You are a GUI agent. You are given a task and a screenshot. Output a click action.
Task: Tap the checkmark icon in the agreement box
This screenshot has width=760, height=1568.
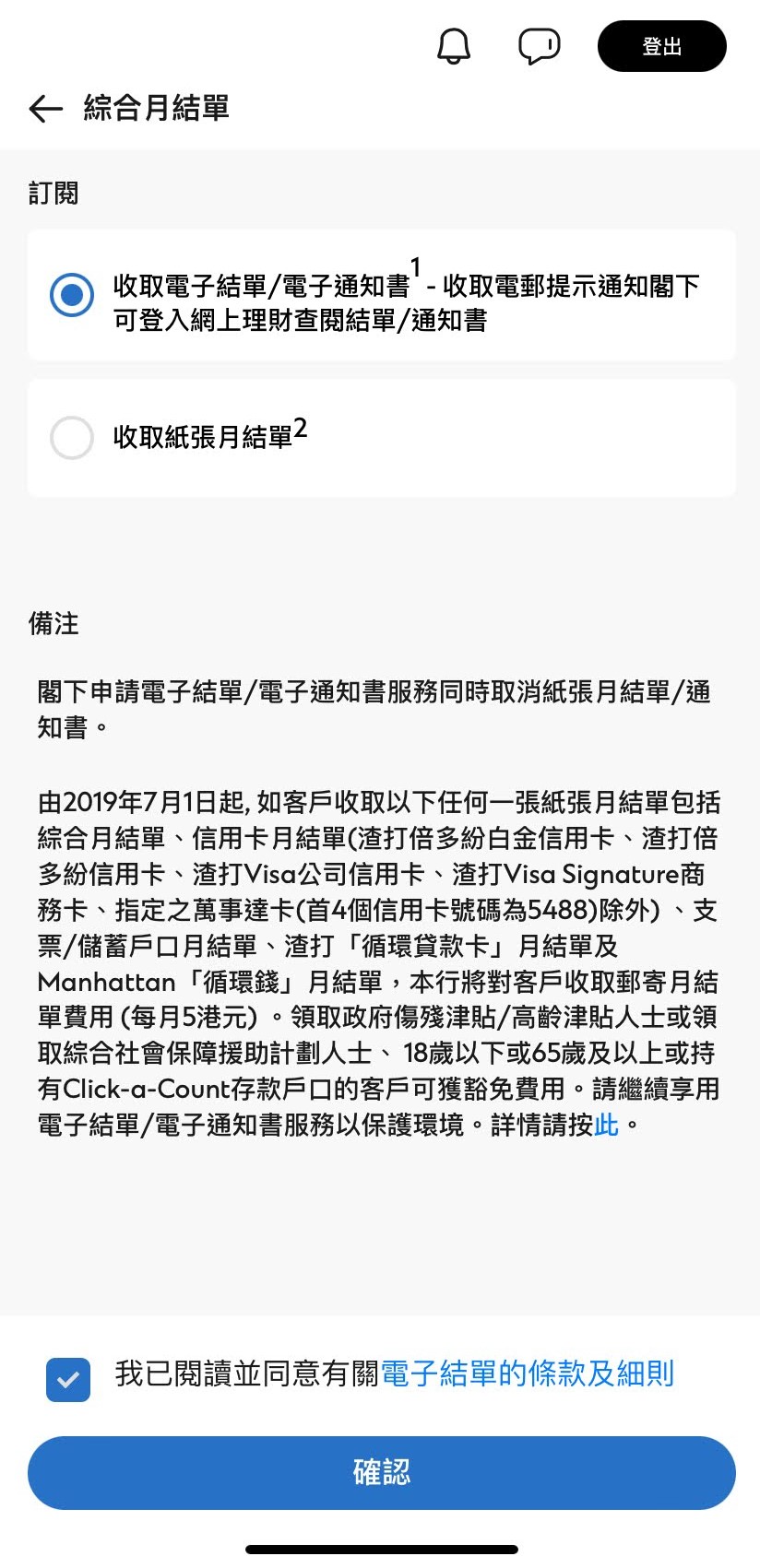[x=66, y=1381]
